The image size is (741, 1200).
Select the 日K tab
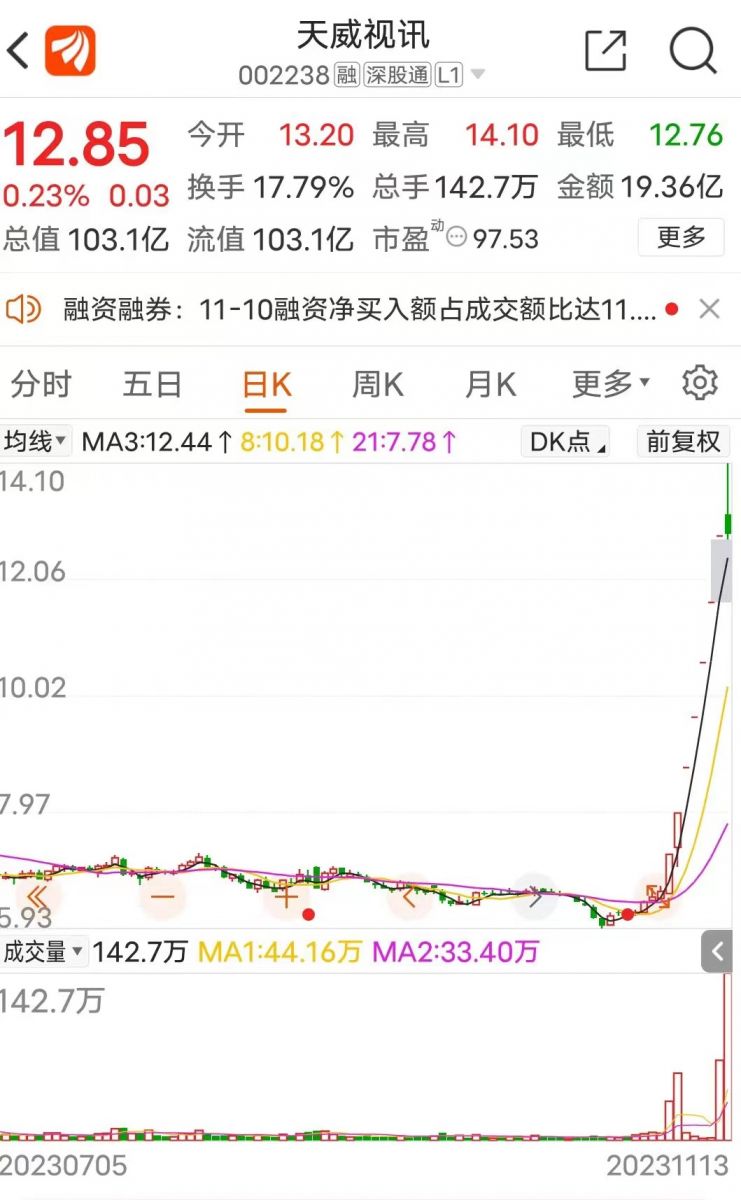(x=266, y=385)
